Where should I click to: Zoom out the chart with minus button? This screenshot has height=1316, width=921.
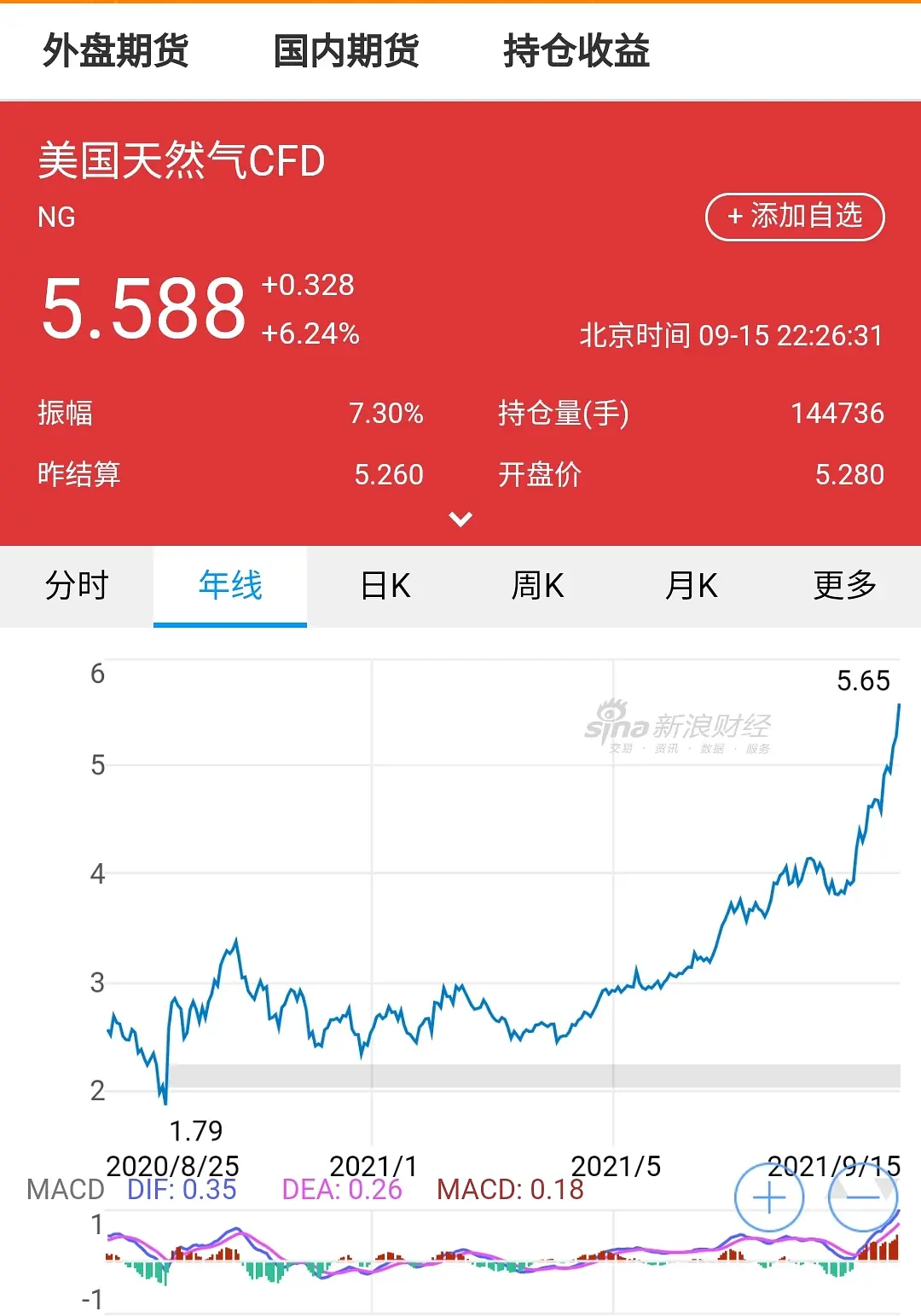tap(863, 1198)
